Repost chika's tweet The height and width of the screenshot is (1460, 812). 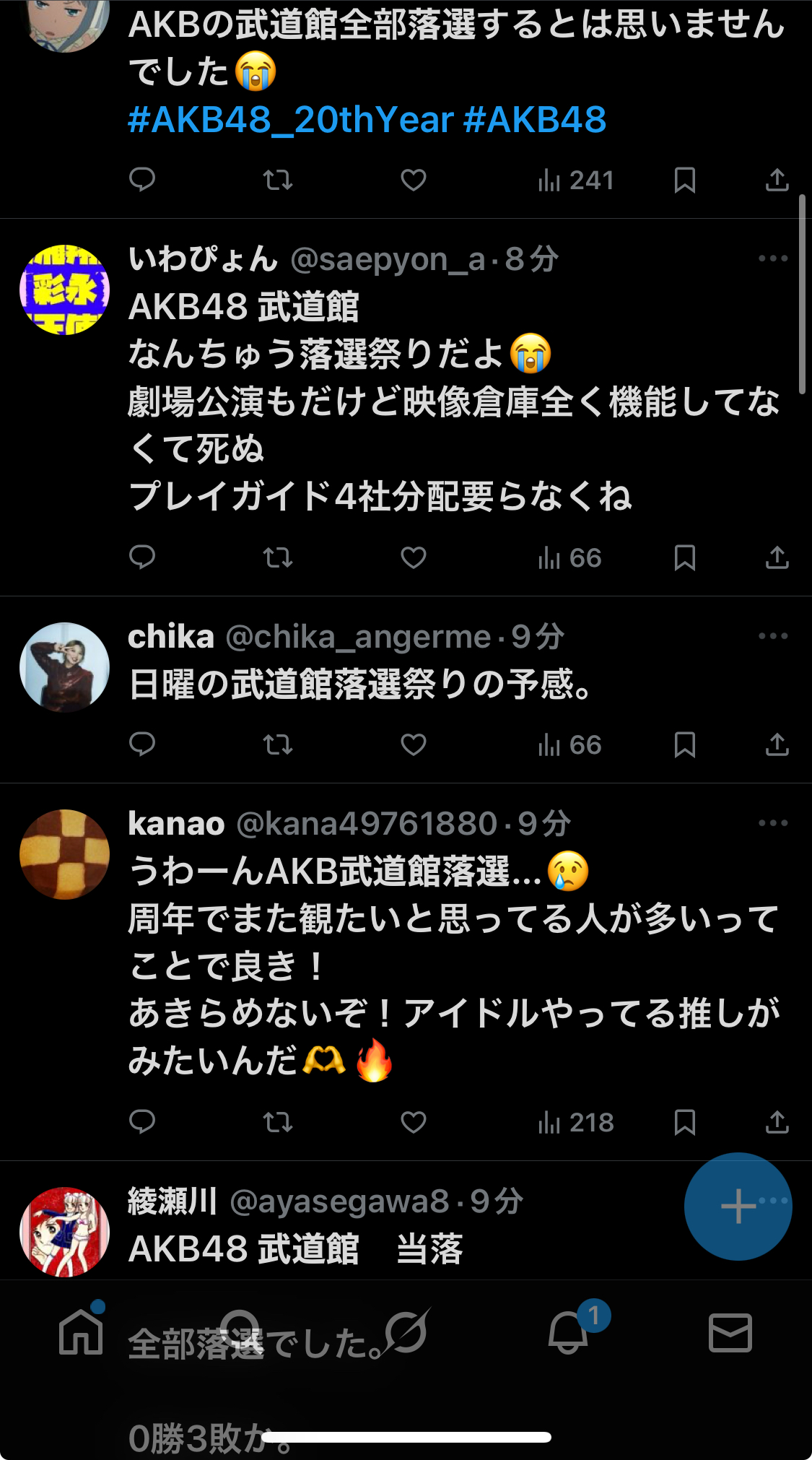[278, 744]
